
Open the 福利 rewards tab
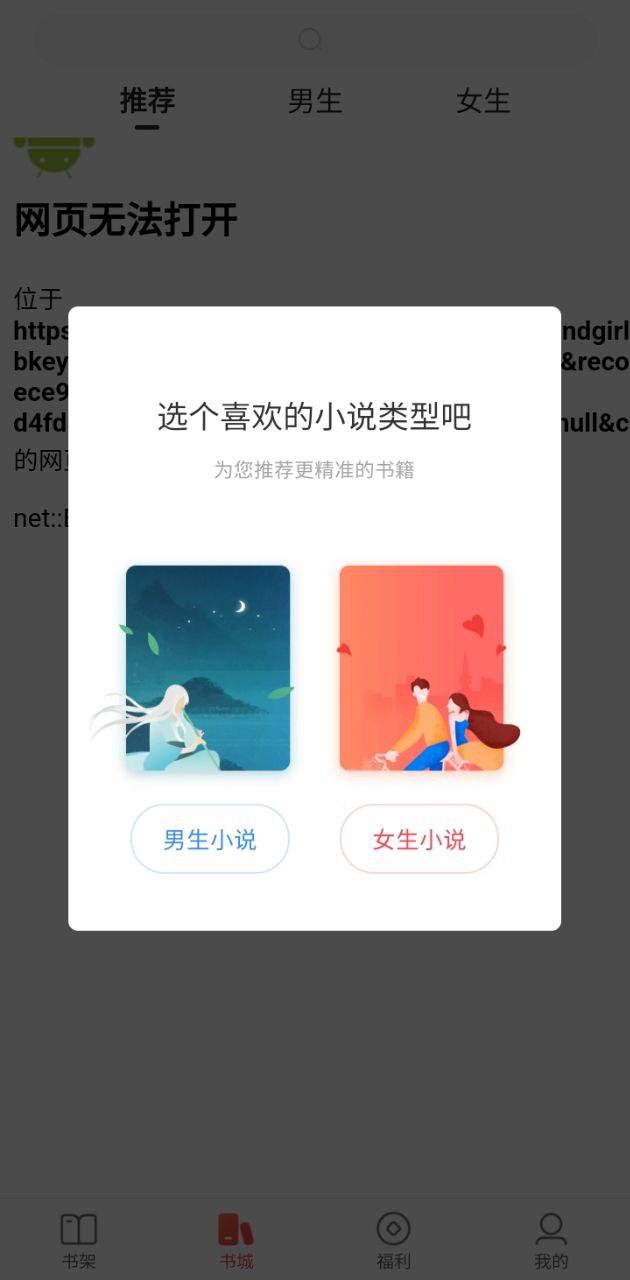(393, 1240)
